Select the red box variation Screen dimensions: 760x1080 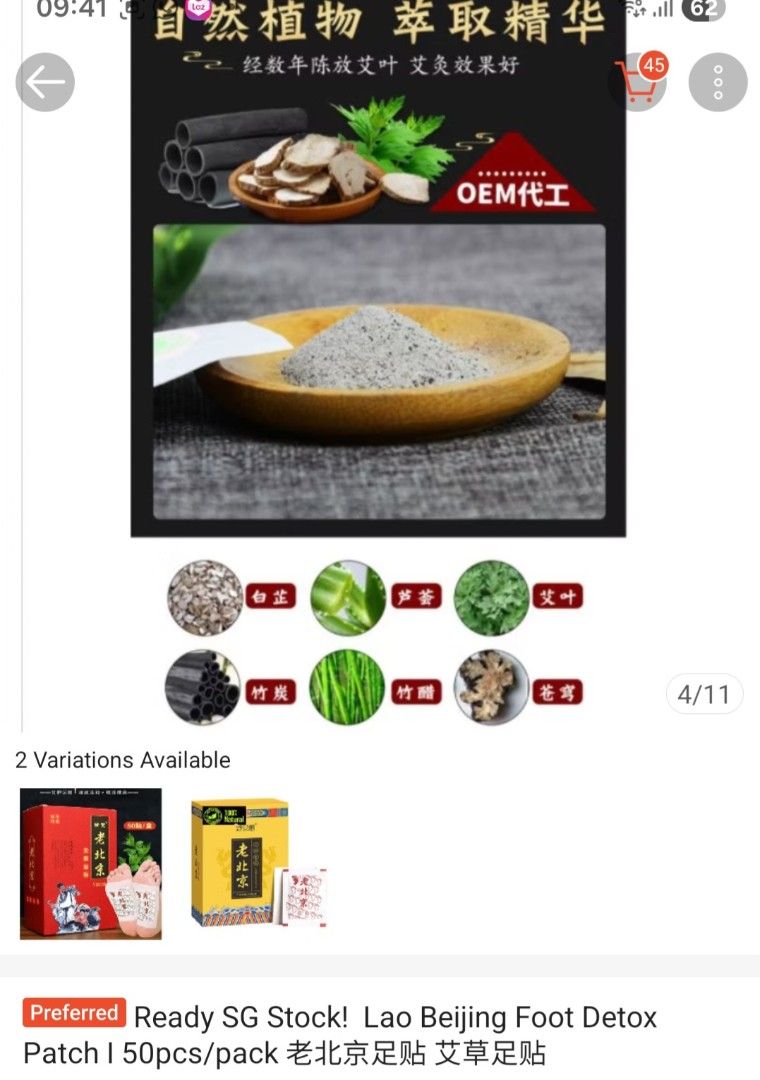[x=91, y=864]
